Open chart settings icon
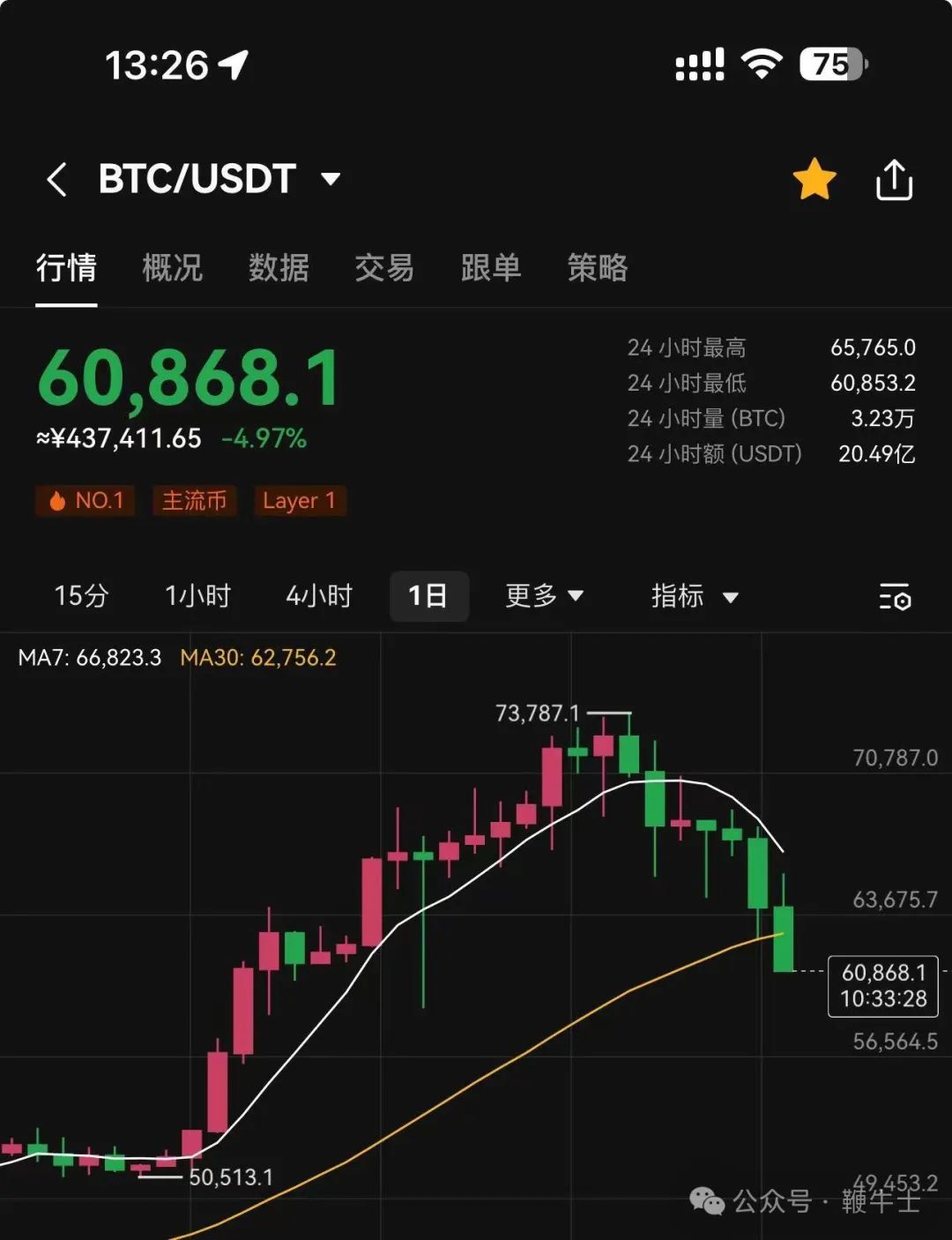The image size is (952, 1240). click(895, 597)
